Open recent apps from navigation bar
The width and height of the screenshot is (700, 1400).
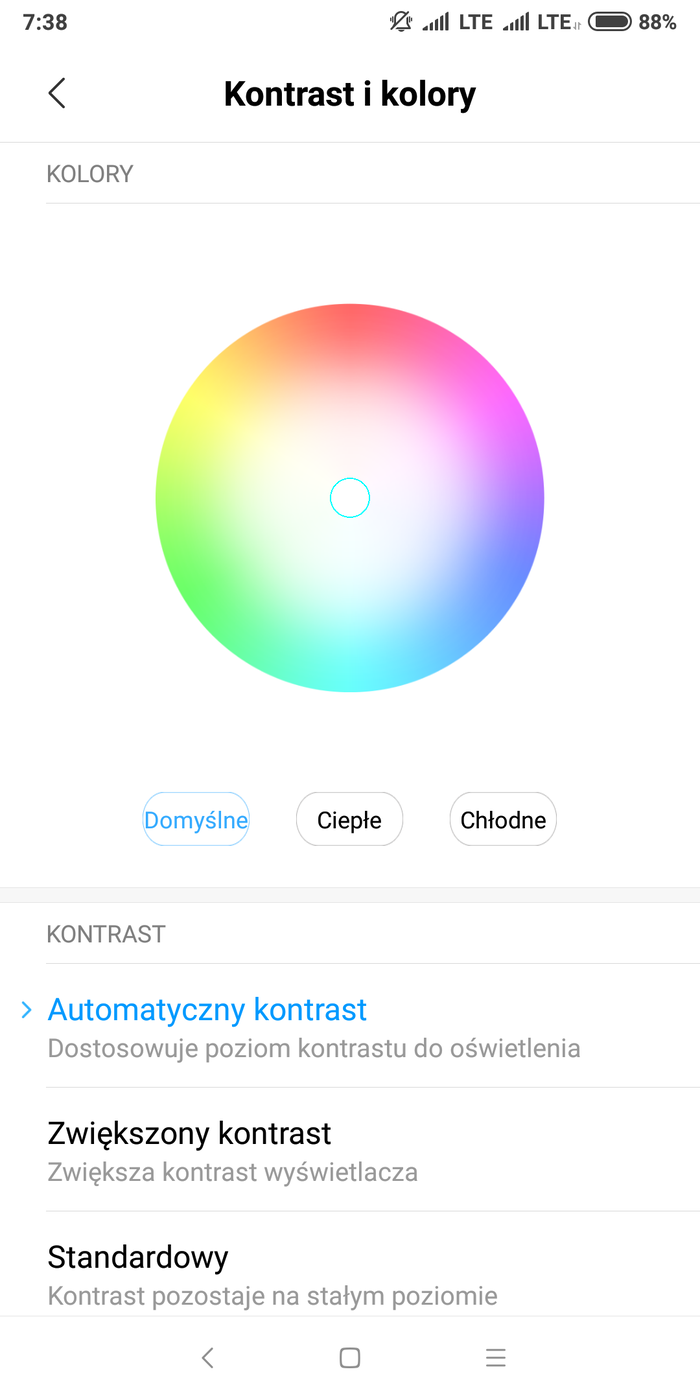tap(495, 1357)
